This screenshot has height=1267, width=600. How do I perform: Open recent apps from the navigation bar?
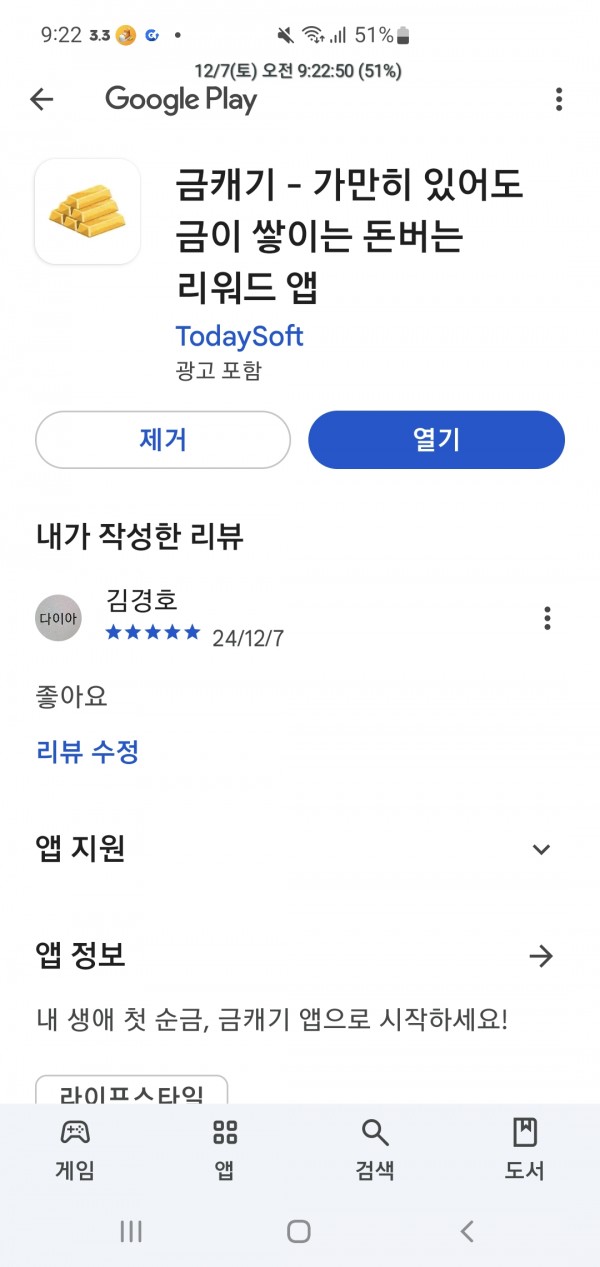pos(131,1231)
